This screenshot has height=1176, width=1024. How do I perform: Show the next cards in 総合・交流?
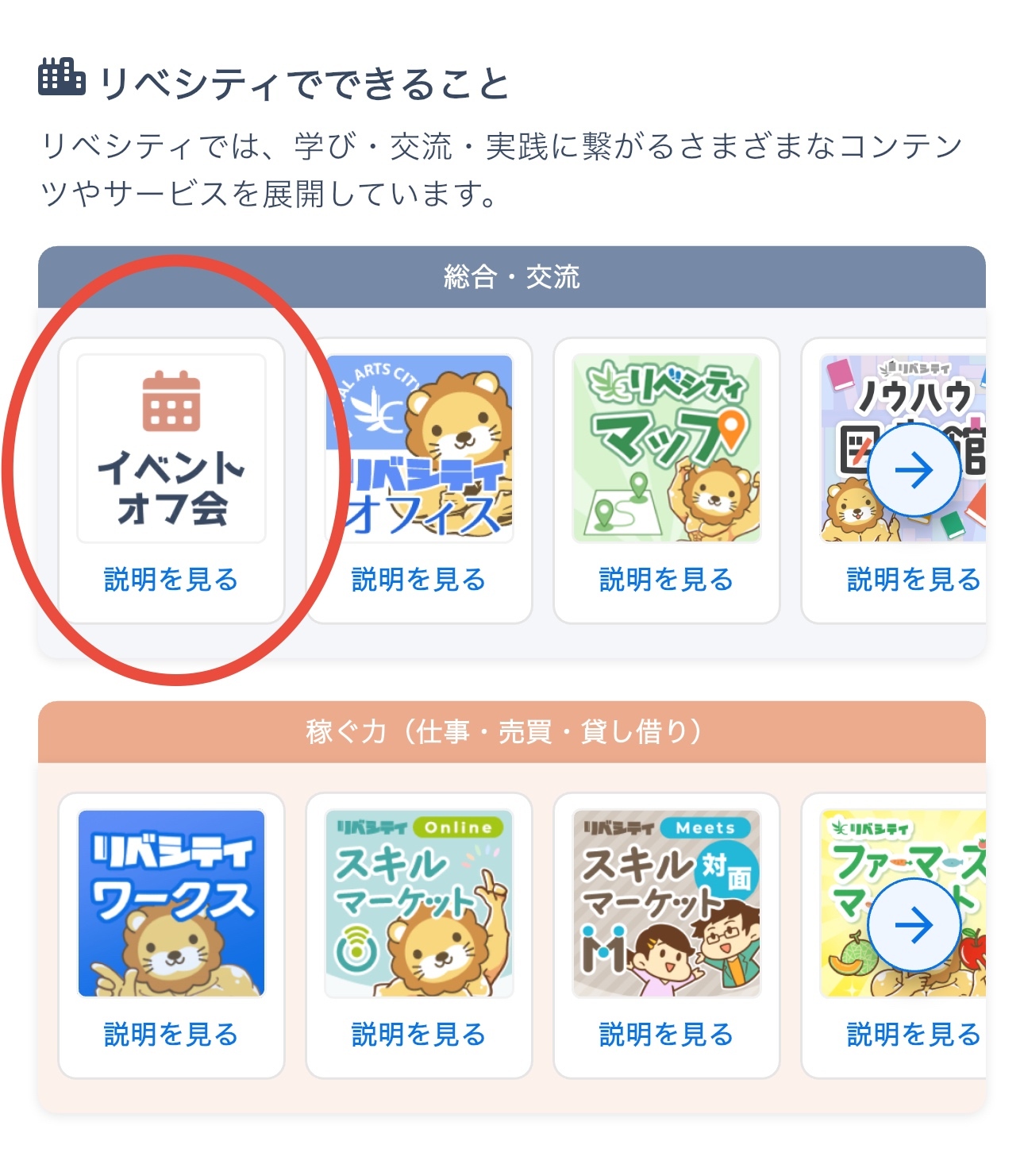(x=914, y=470)
